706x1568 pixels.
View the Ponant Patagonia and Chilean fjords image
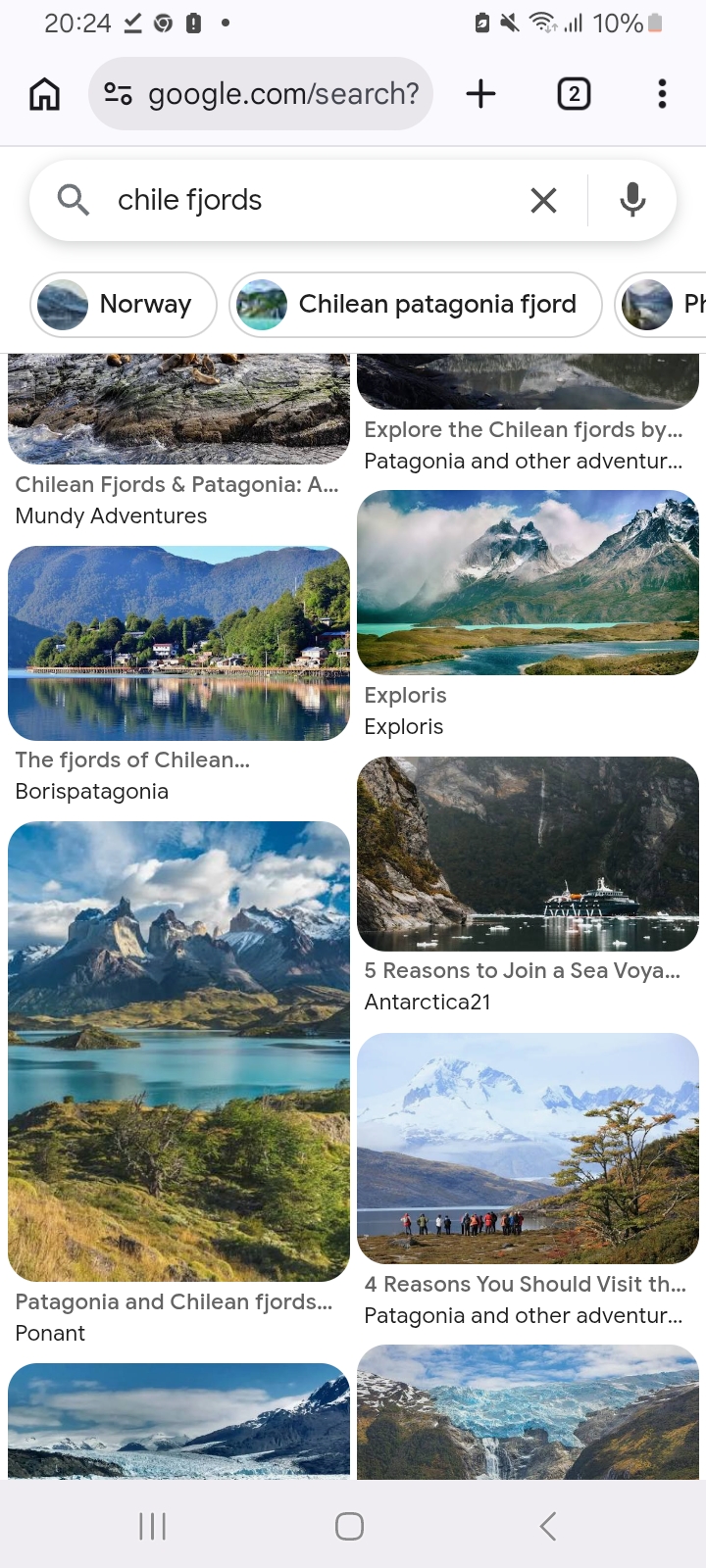[178, 1051]
